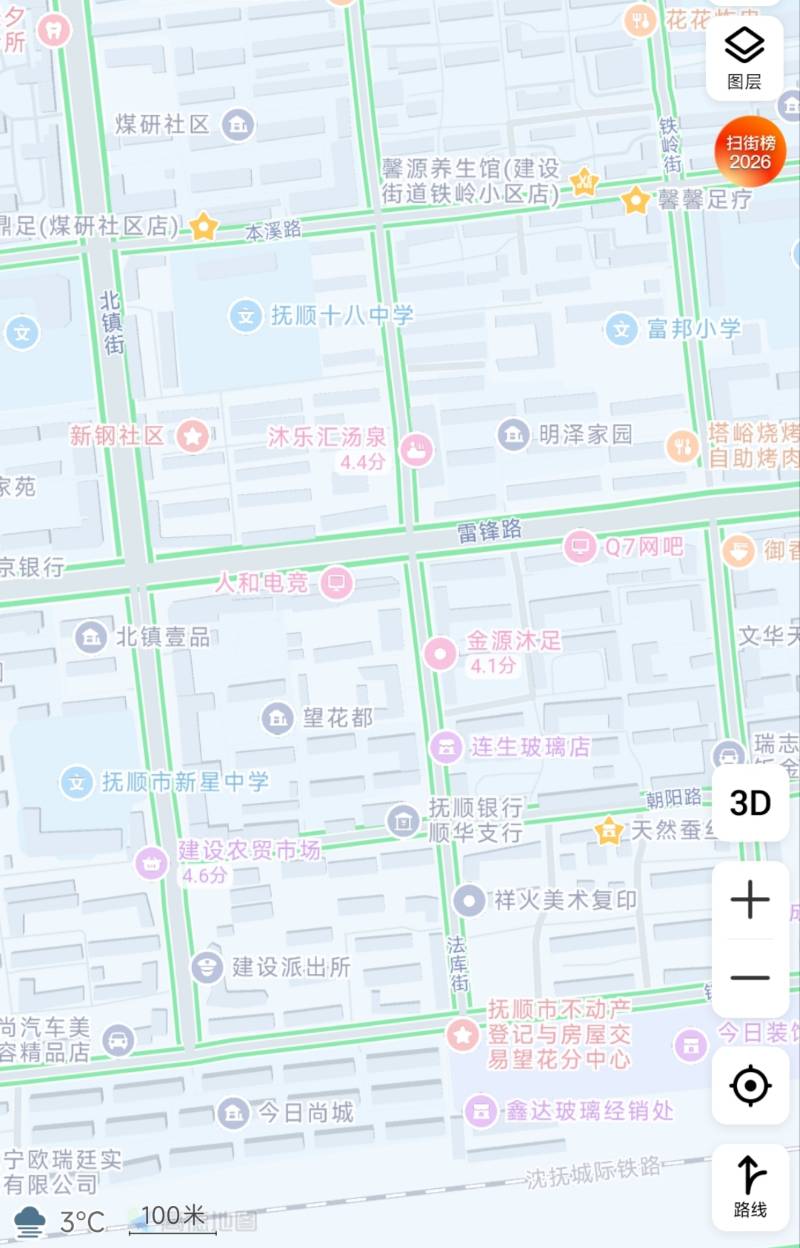
Task: Open 路线 route planning
Action: pos(750,1186)
